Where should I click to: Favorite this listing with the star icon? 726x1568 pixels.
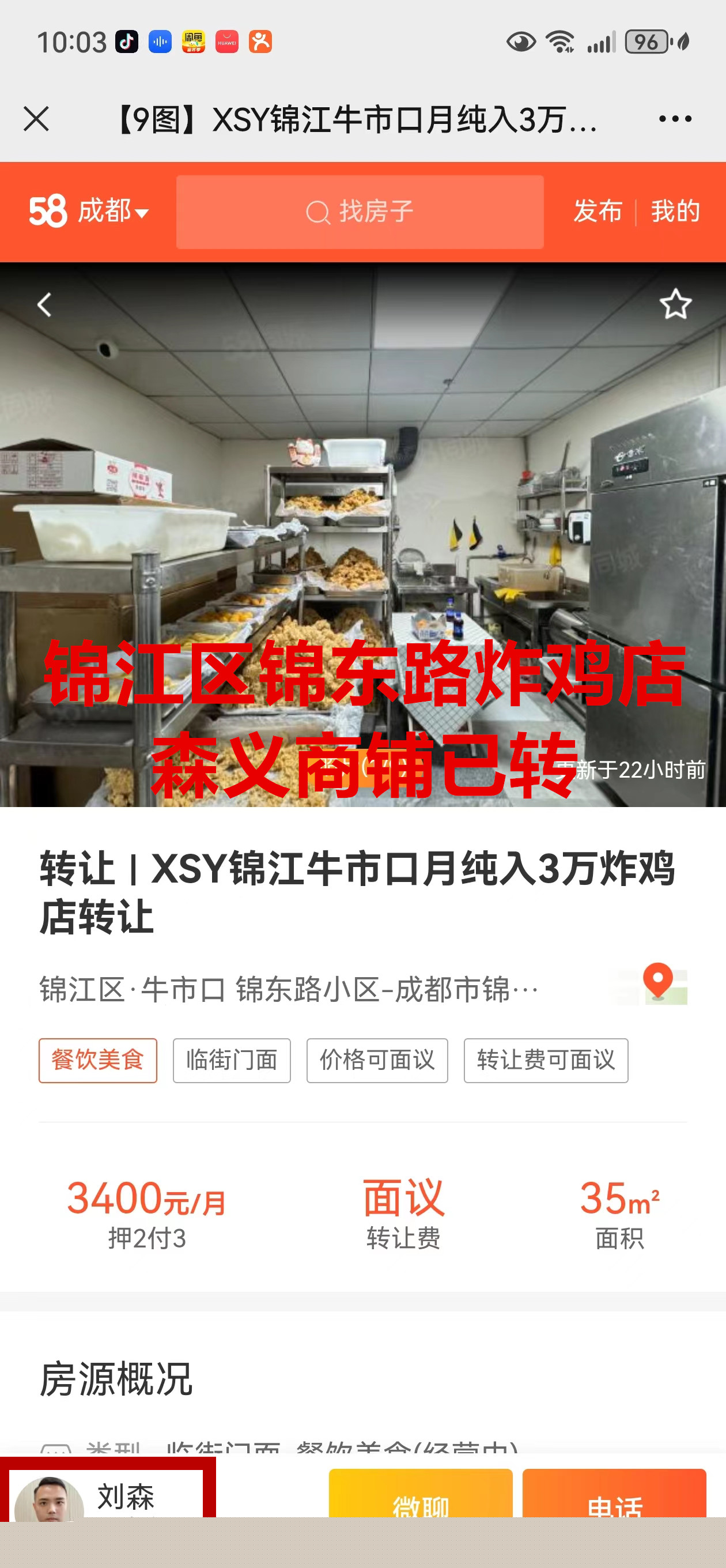pos(675,304)
